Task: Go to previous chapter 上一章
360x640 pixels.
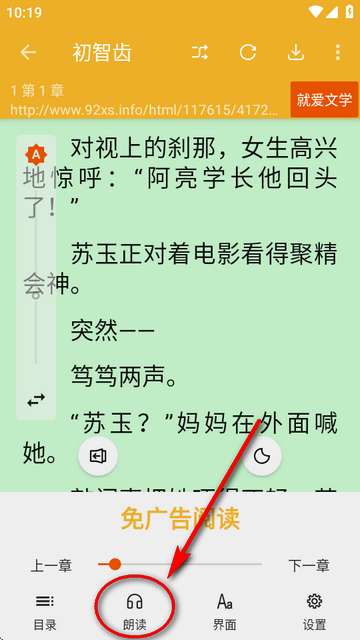Action: [51, 566]
